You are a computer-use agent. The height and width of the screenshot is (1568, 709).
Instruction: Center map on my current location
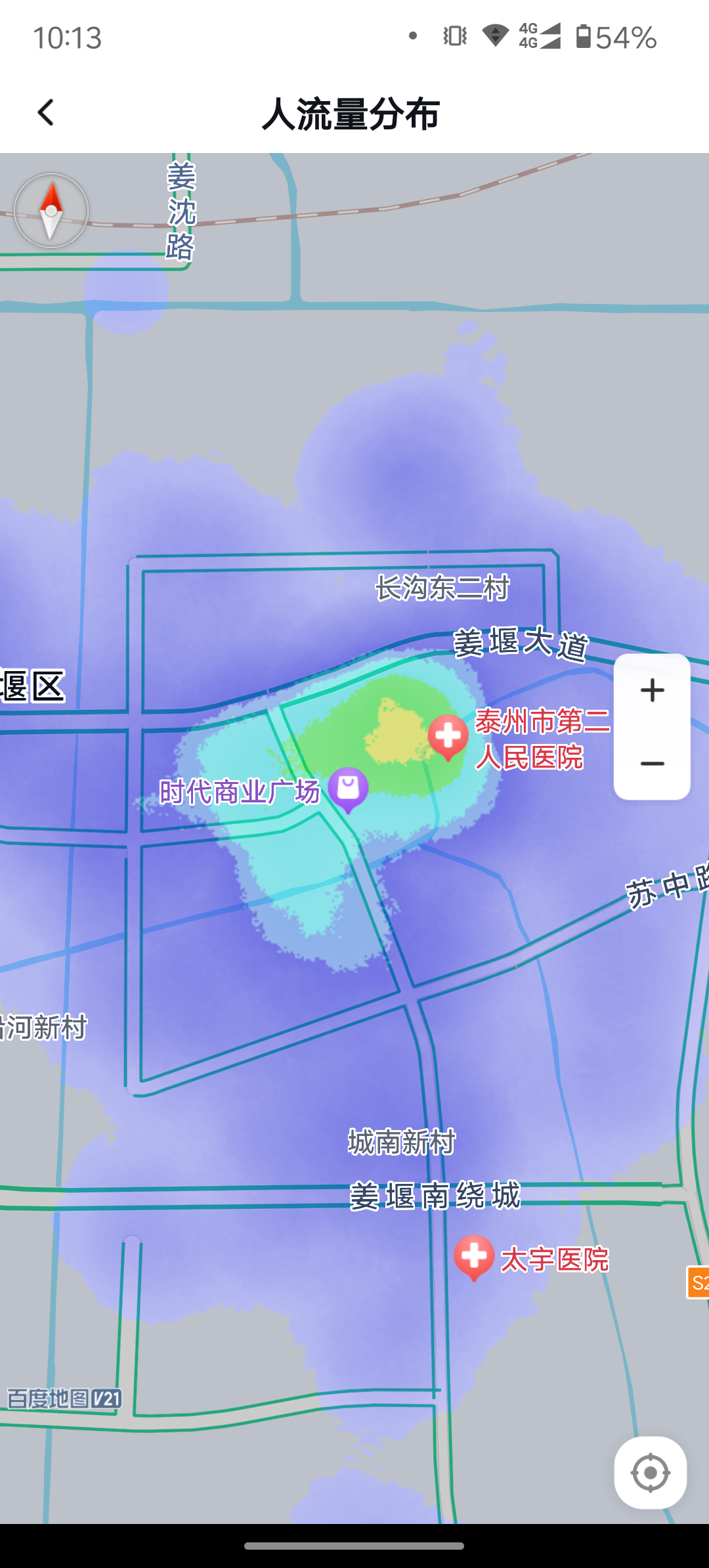click(650, 1472)
